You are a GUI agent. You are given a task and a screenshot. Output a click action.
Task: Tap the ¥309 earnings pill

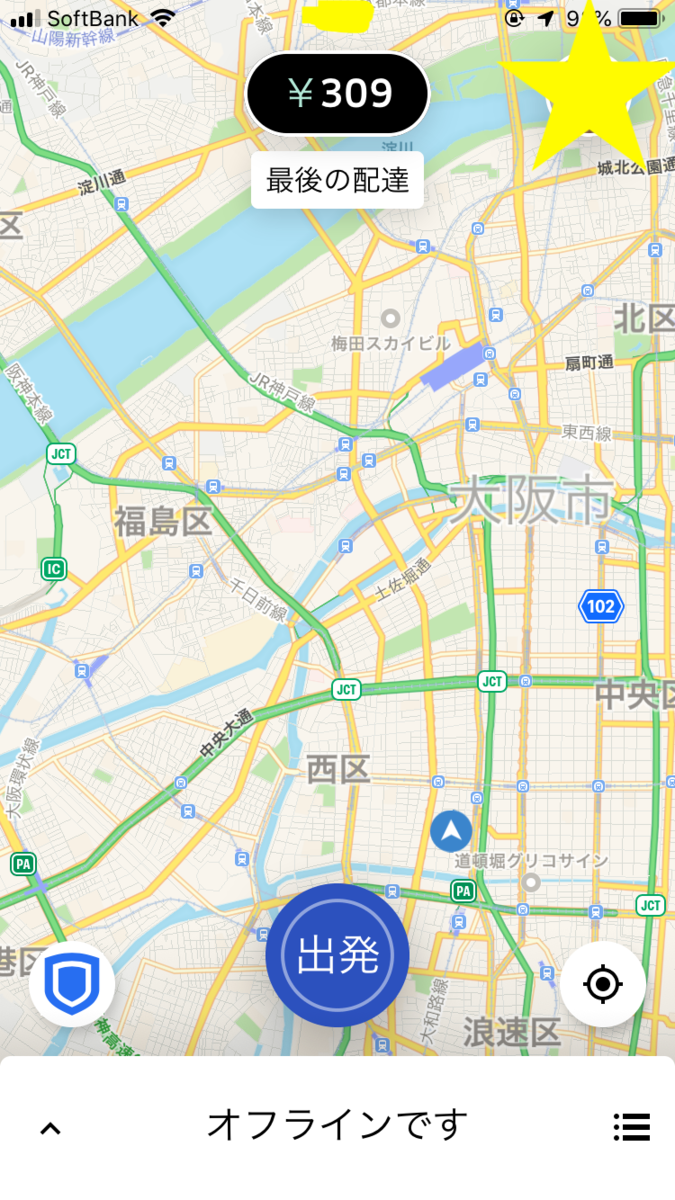[x=337, y=94]
